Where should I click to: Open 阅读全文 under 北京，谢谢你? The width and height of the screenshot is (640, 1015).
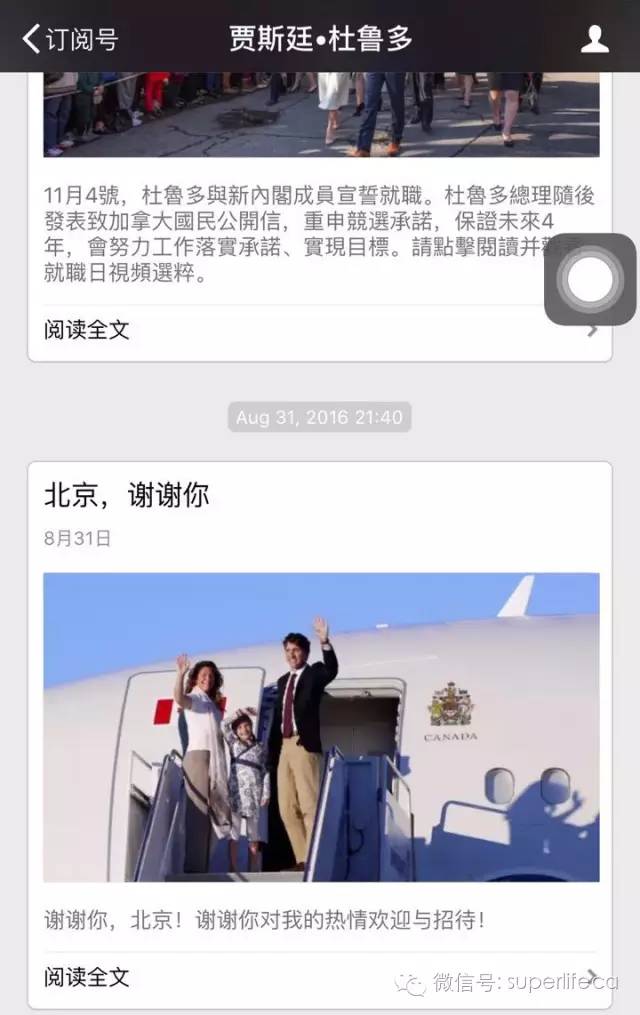pos(88,976)
